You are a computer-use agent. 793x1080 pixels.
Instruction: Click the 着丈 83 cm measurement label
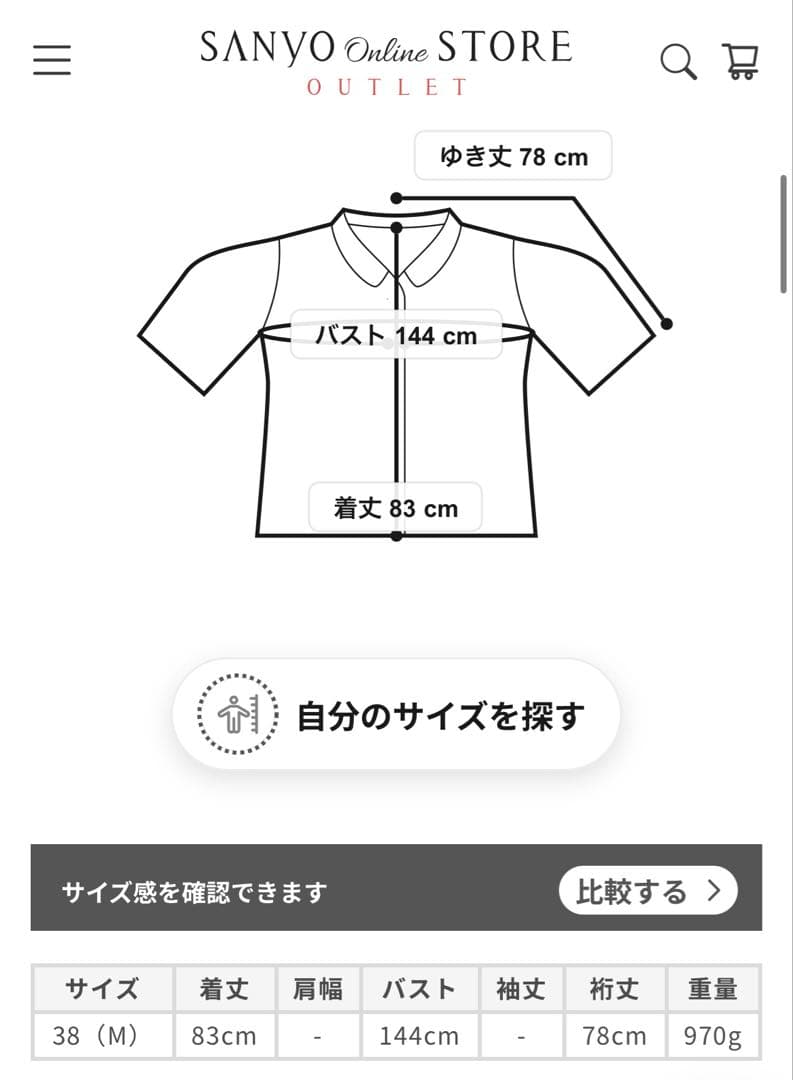(395, 507)
